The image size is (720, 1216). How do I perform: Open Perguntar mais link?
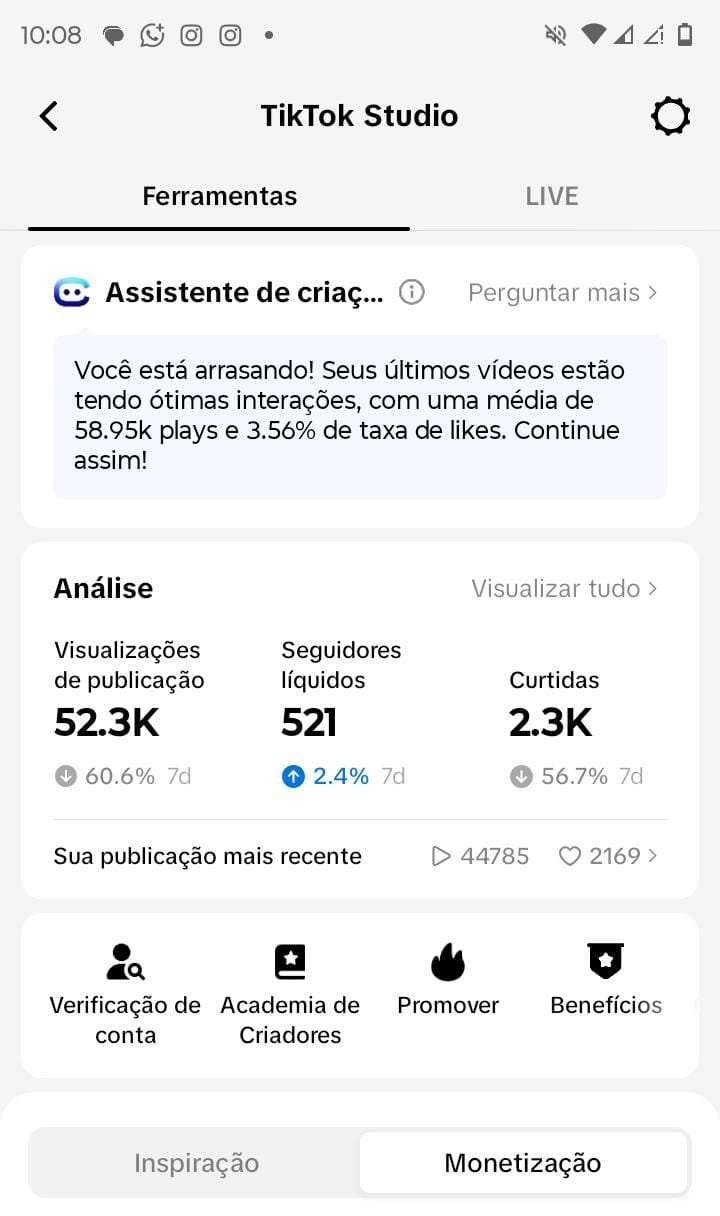pos(563,292)
